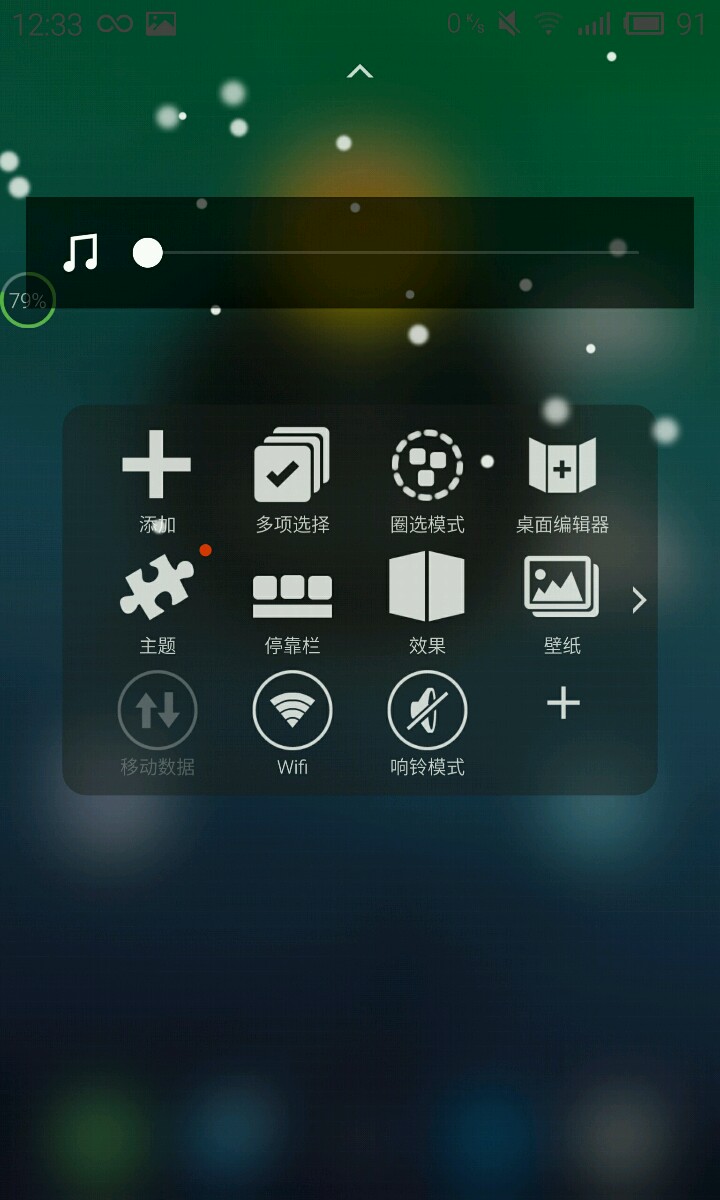The image size is (720, 1200).
Task: Show next page of menu options
Action: tap(640, 600)
